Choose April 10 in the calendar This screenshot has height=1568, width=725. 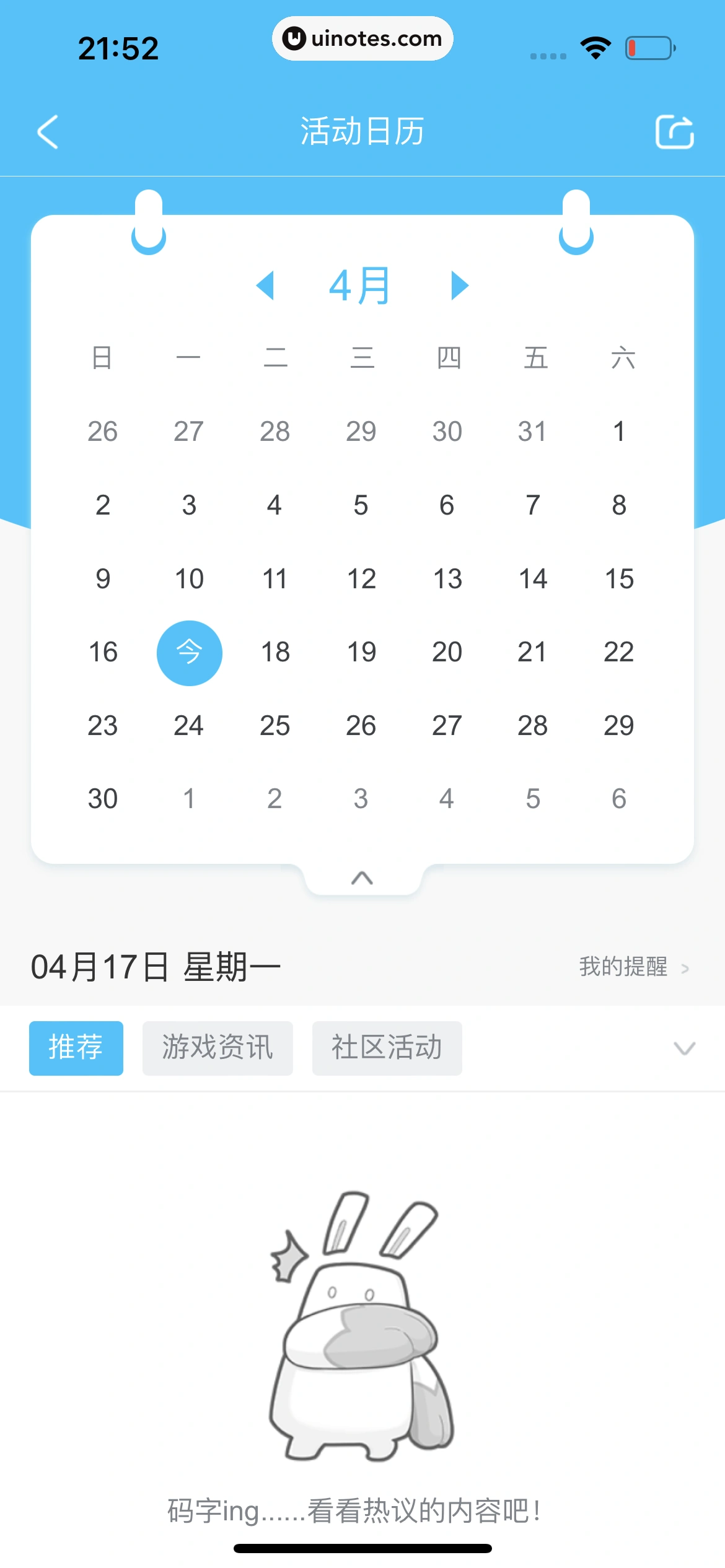(x=189, y=579)
